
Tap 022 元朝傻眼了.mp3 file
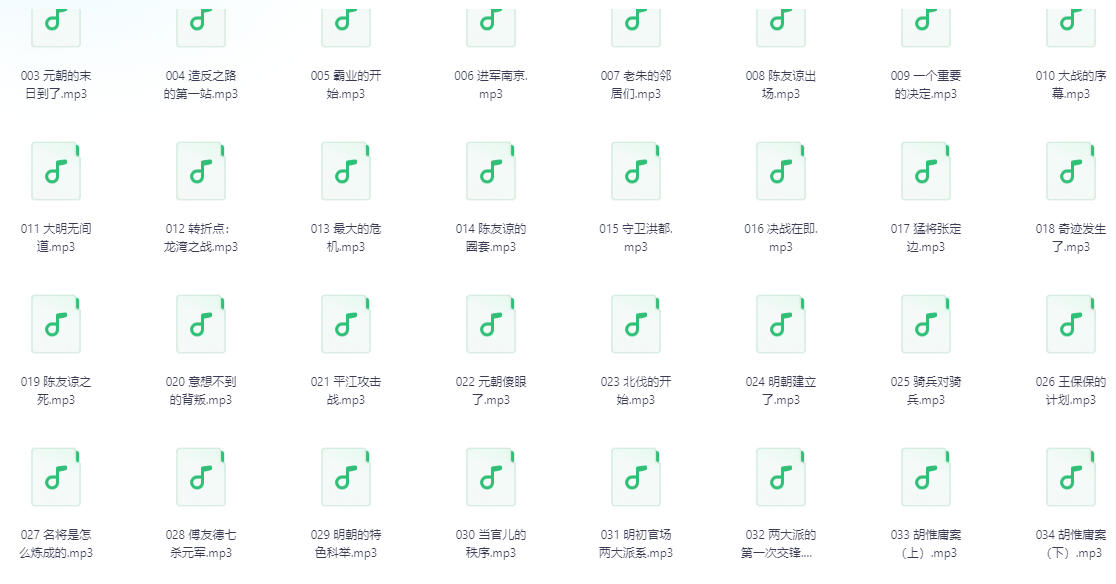(491, 324)
